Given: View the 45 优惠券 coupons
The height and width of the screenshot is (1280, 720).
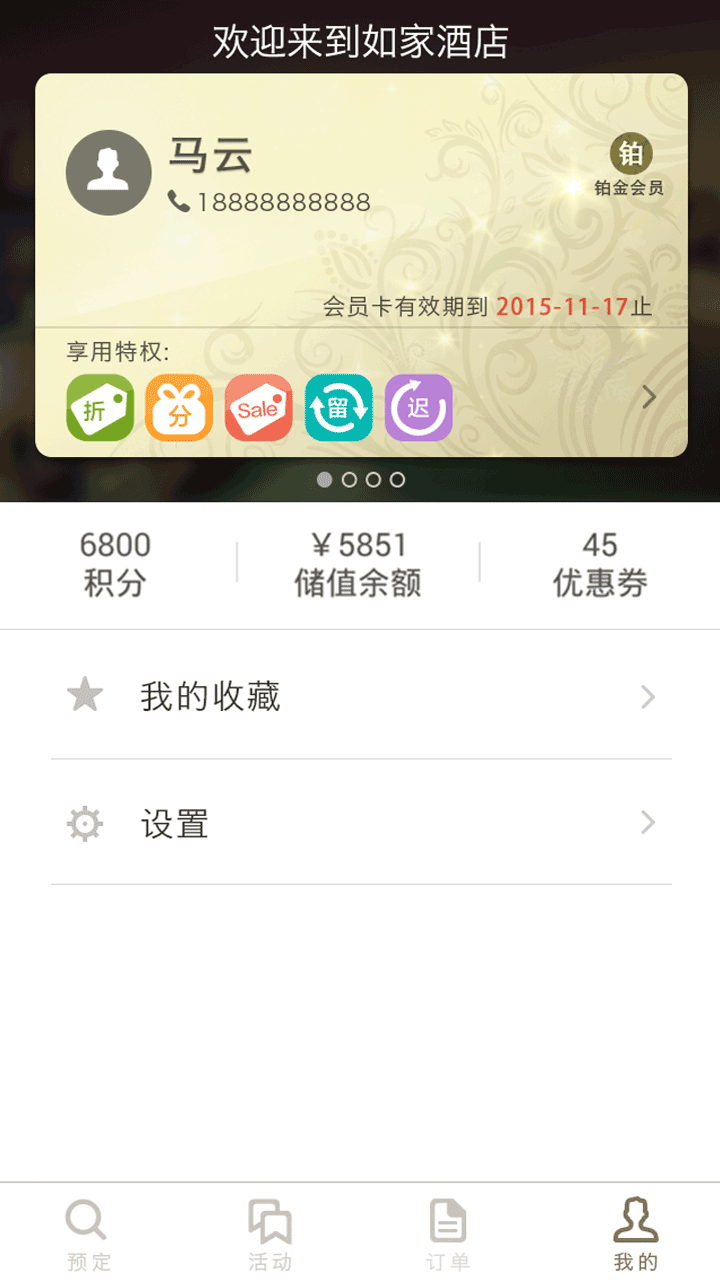Looking at the screenshot, I should [600, 564].
